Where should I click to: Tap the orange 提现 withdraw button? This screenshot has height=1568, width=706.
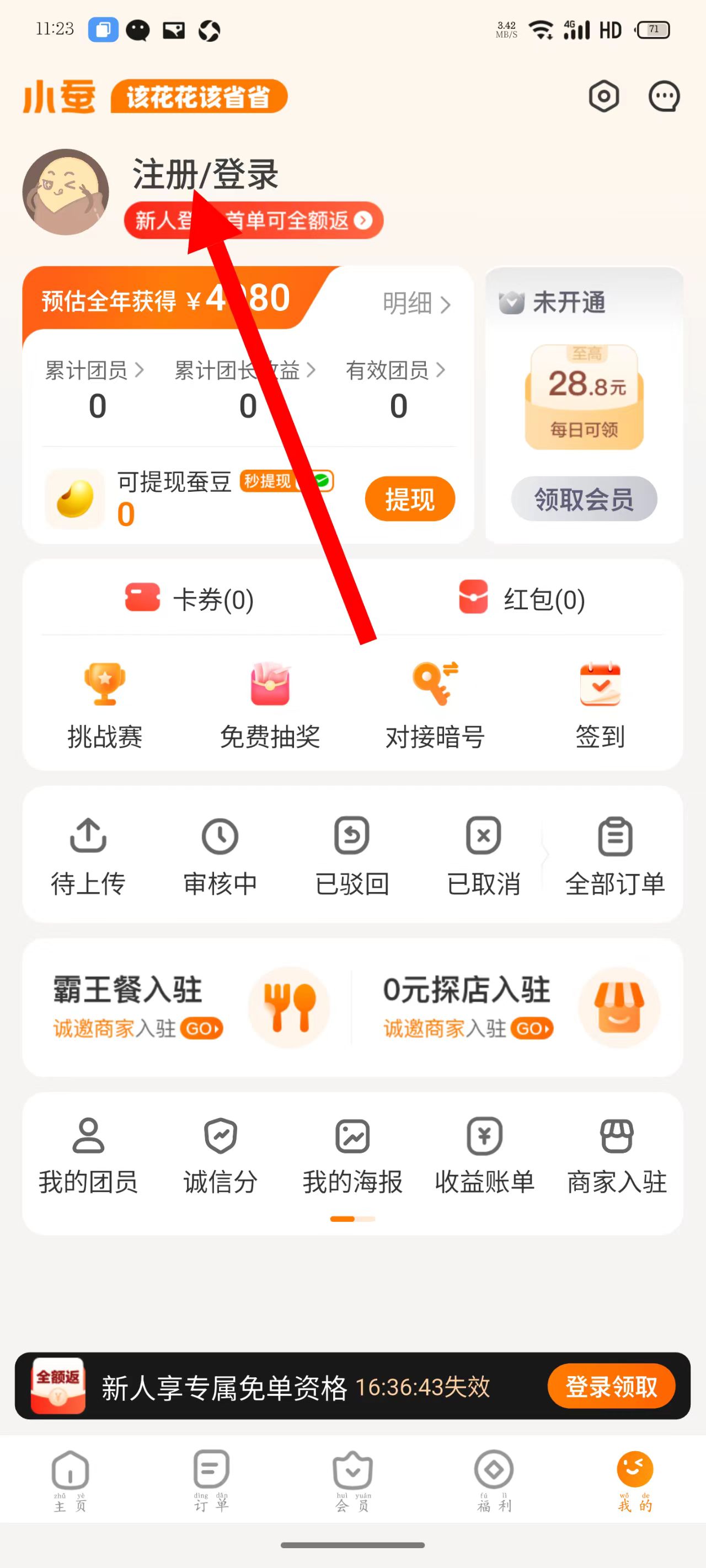point(409,499)
